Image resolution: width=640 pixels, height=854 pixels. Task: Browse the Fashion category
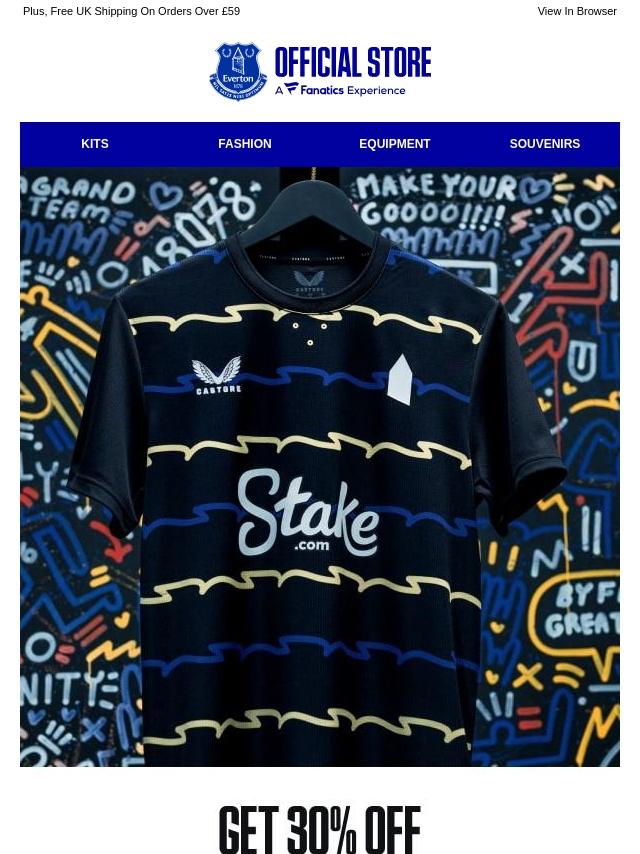tap(245, 144)
